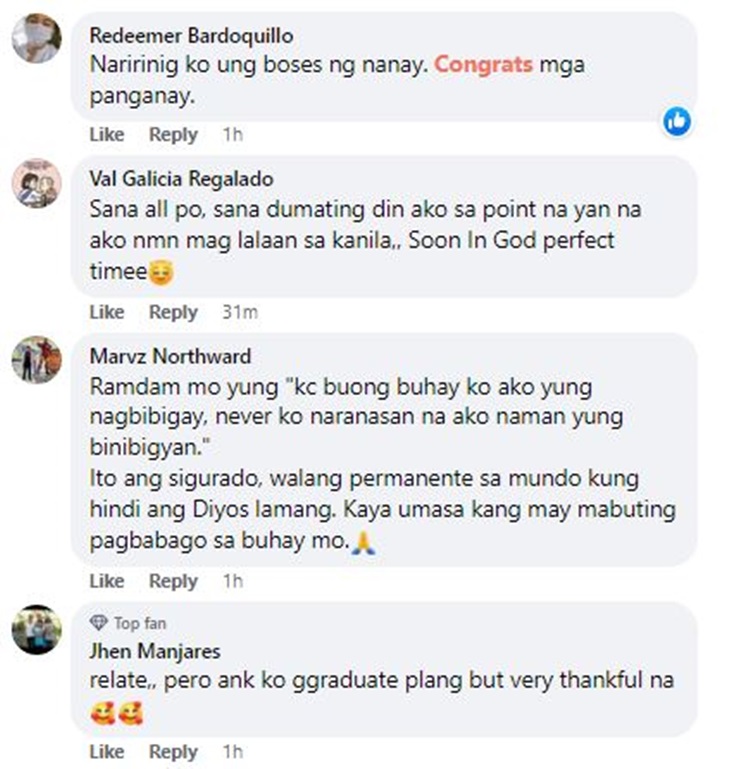Open Val Galicia Regalado's profile name
This screenshot has height=769, width=750.
point(181,179)
